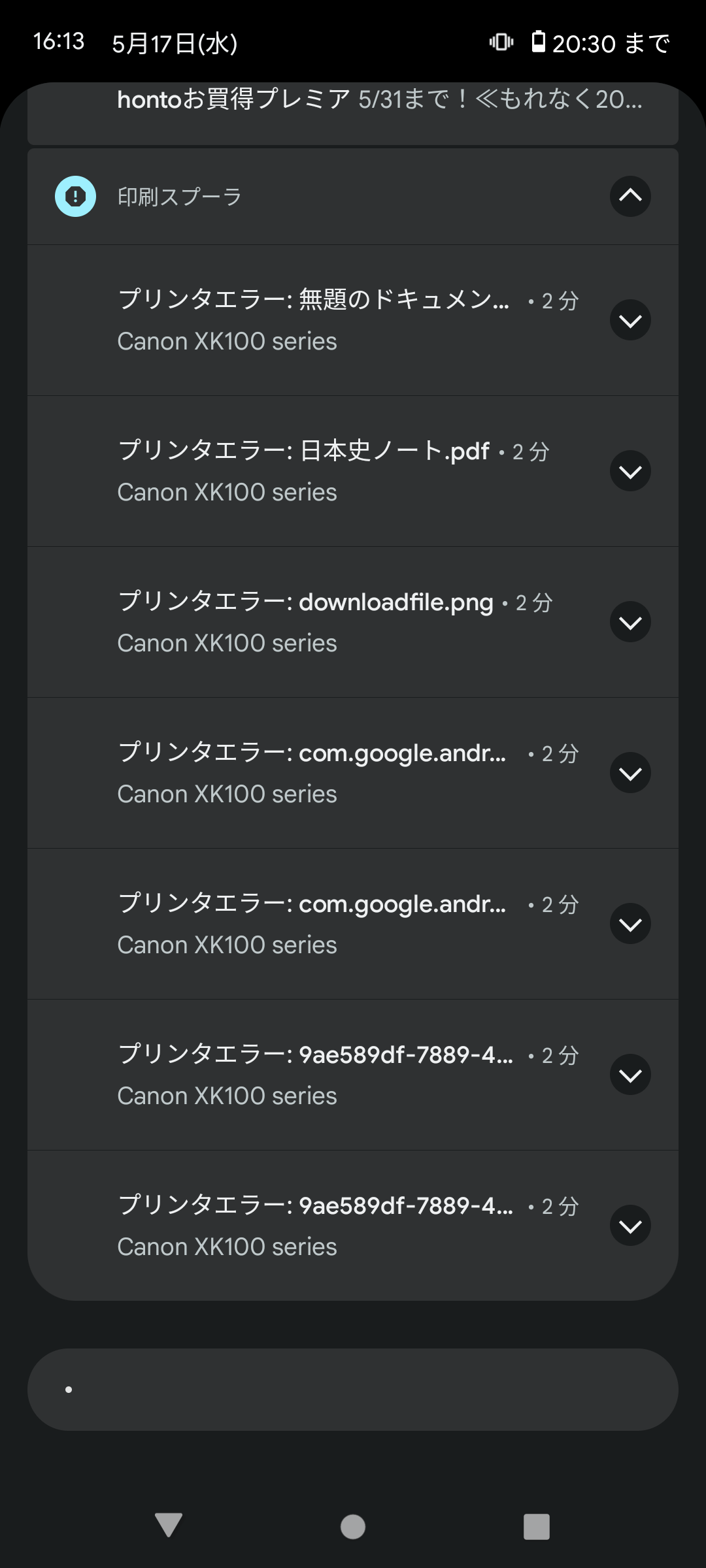Image resolution: width=706 pixels, height=1568 pixels.
Task: Tap Canon XK100 series under downloadfile.png
Action: coord(227,643)
